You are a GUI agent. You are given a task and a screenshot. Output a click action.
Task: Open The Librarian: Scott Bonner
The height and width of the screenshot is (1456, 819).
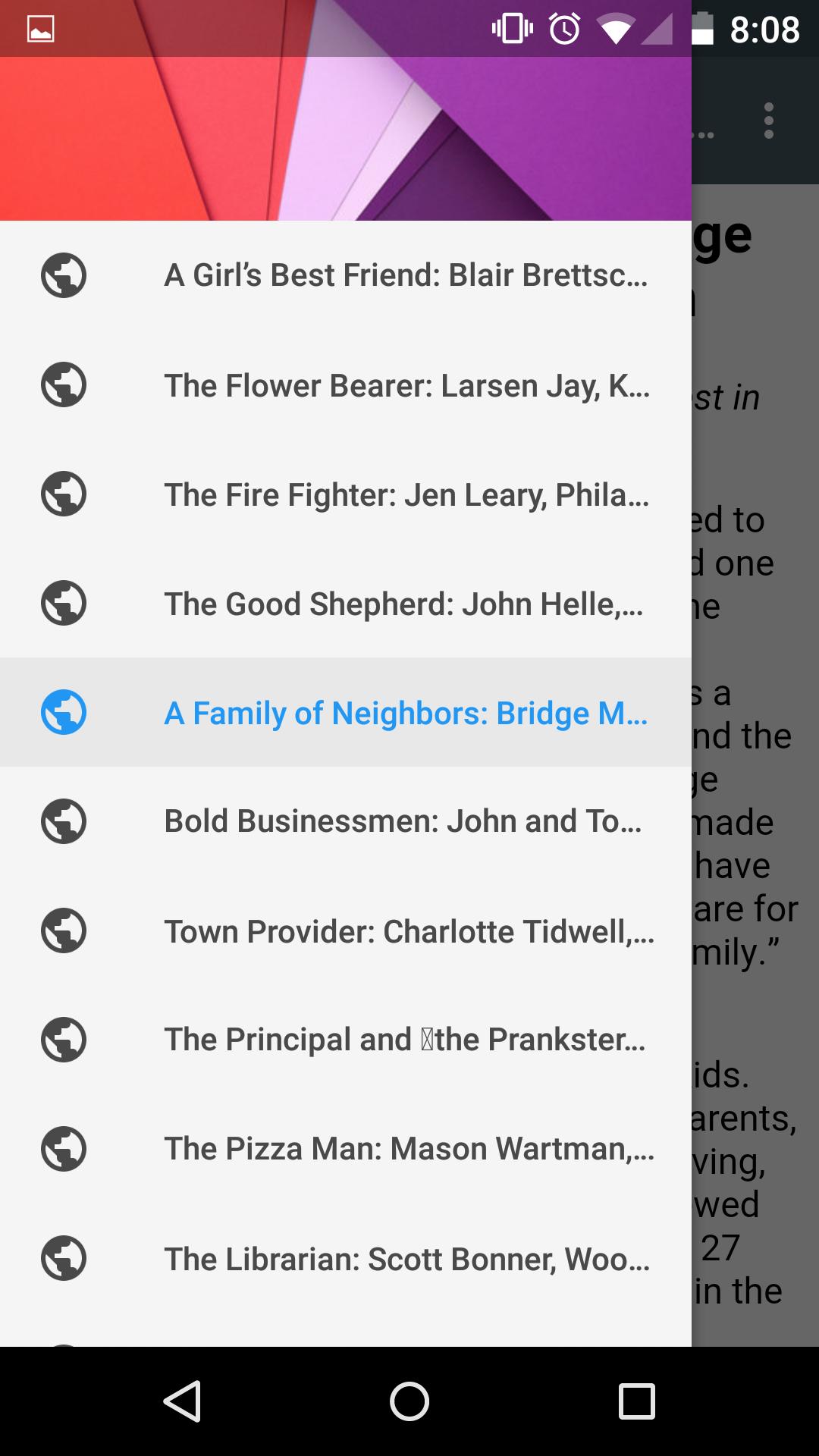406,1259
